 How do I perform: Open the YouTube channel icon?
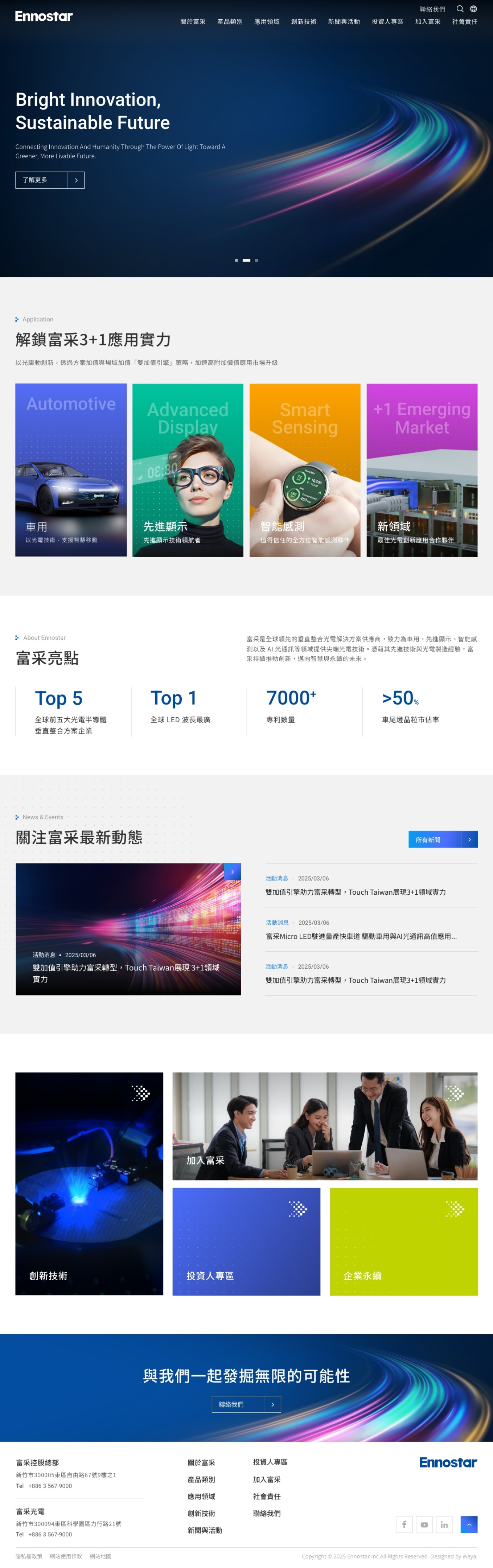(x=424, y=1524)
